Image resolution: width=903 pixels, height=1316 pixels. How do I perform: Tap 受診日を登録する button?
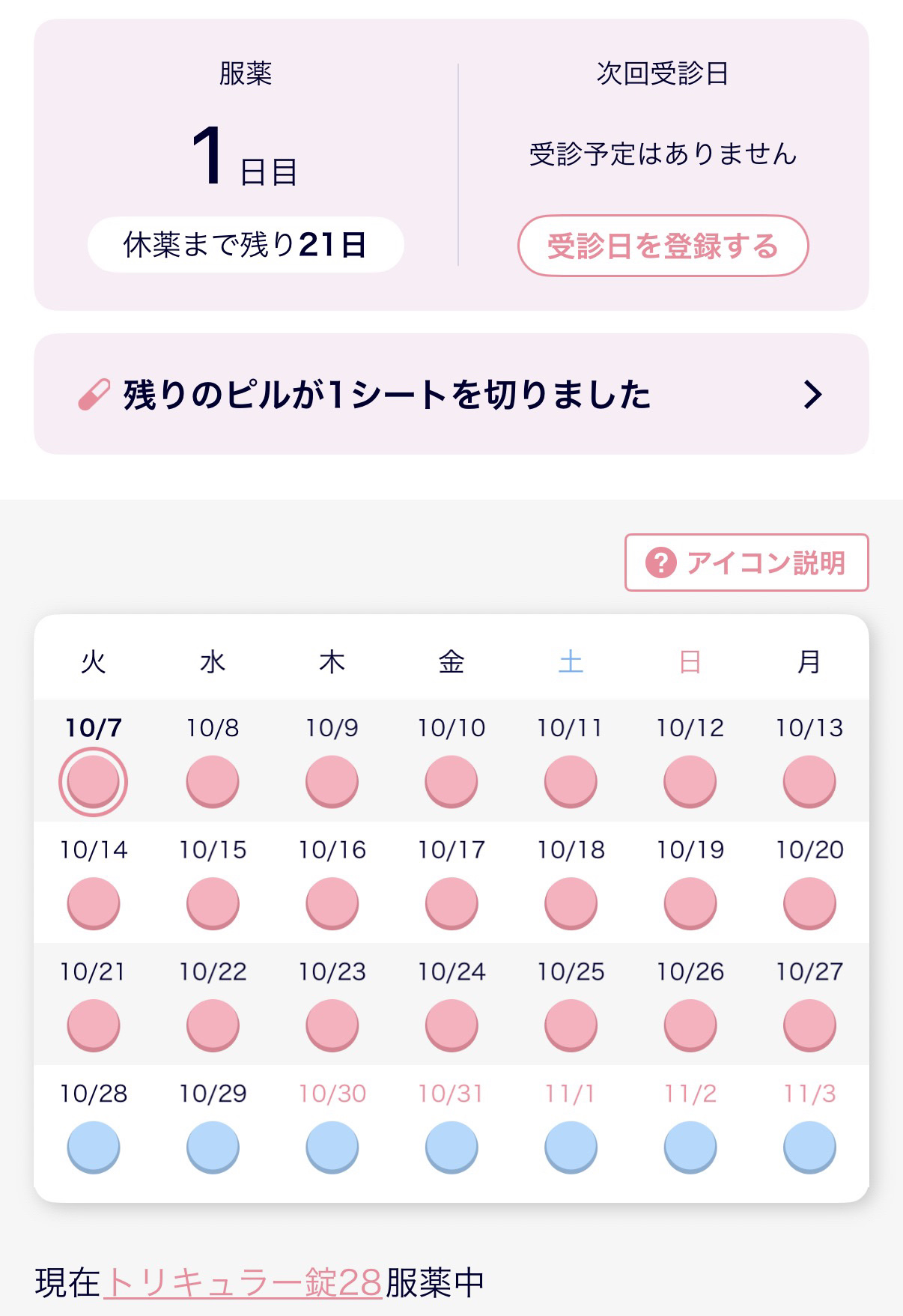[663, 246]
